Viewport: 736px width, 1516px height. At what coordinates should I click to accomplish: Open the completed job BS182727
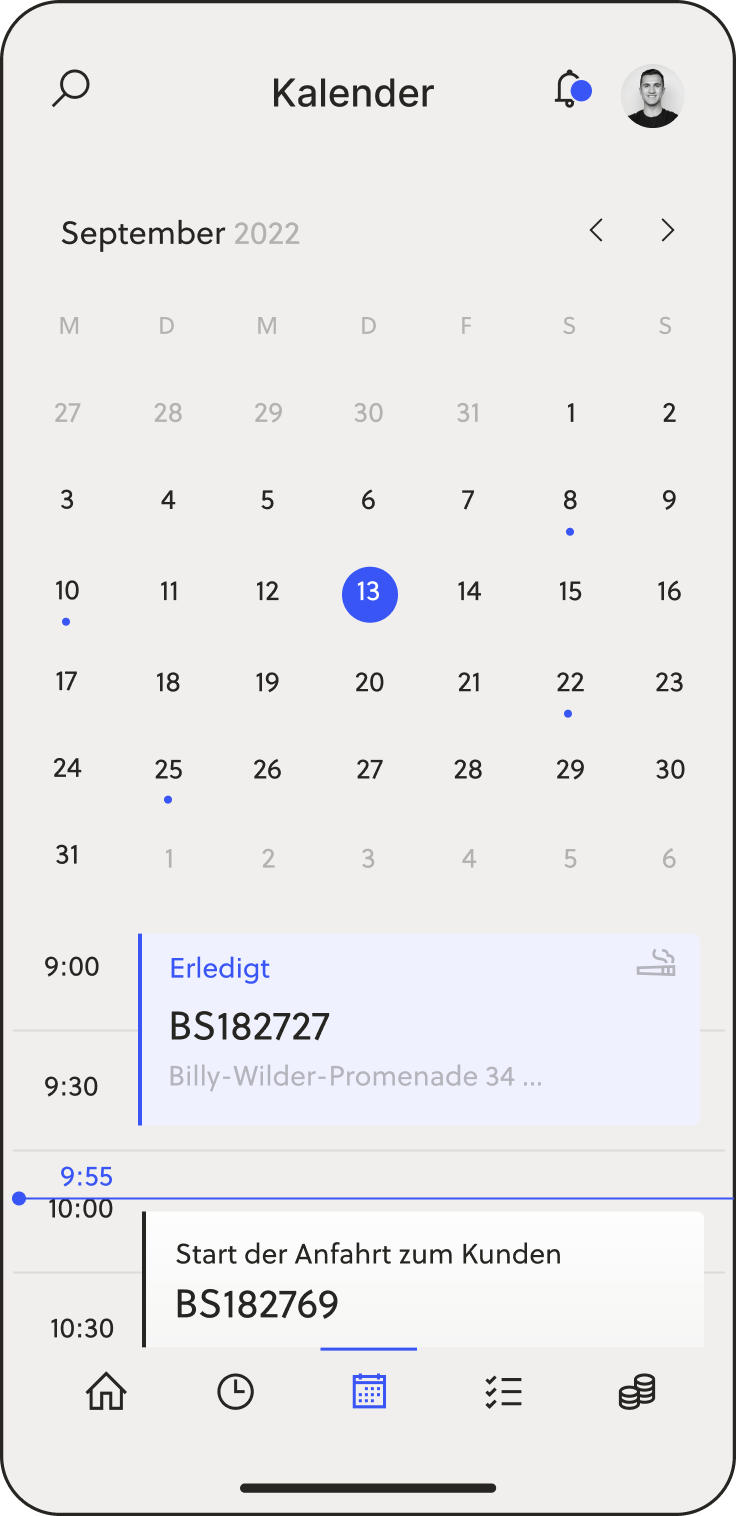[420, 1029]
